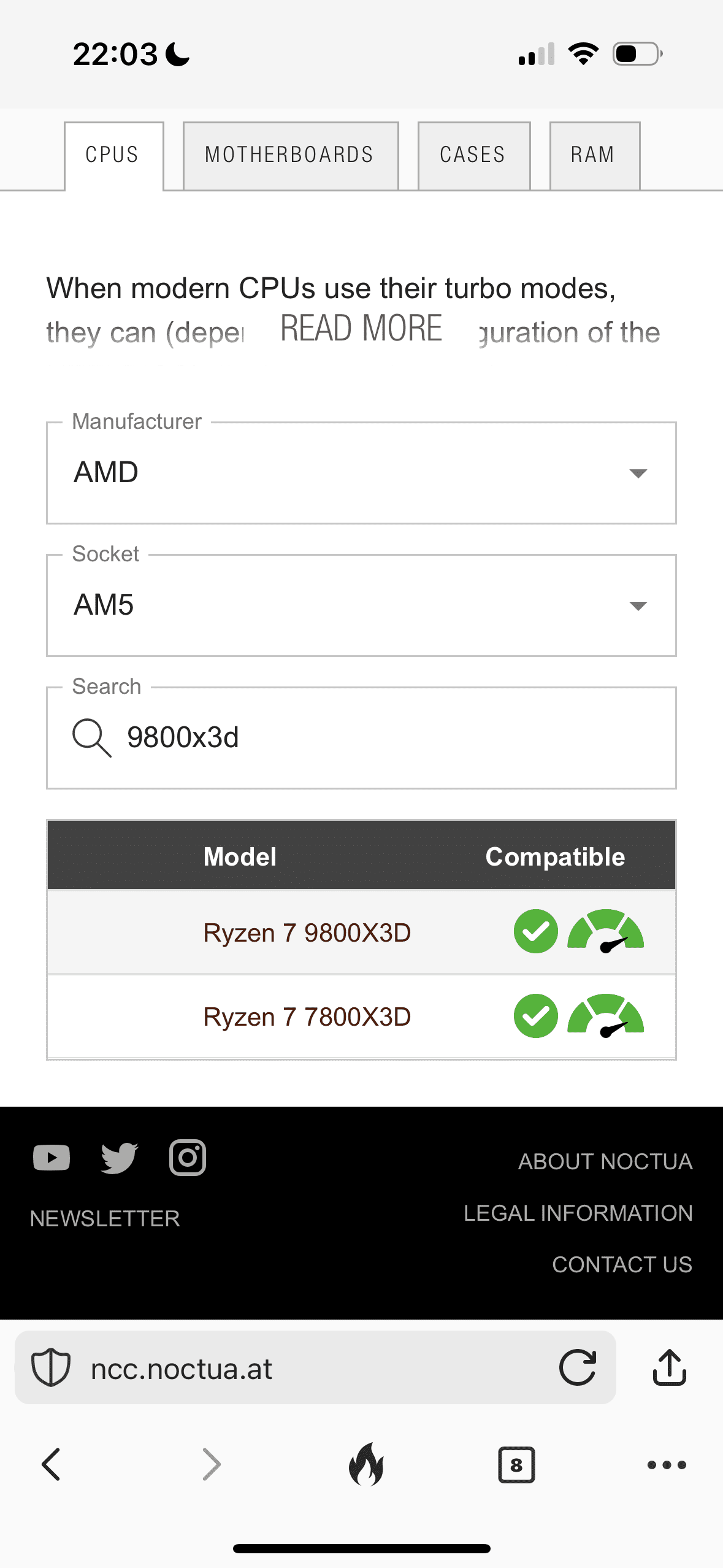The height and width of the screenshot is (1568, 723).
Task: Open the Ryzen 7 7800X3D model link
Action: pos(307,1017)
